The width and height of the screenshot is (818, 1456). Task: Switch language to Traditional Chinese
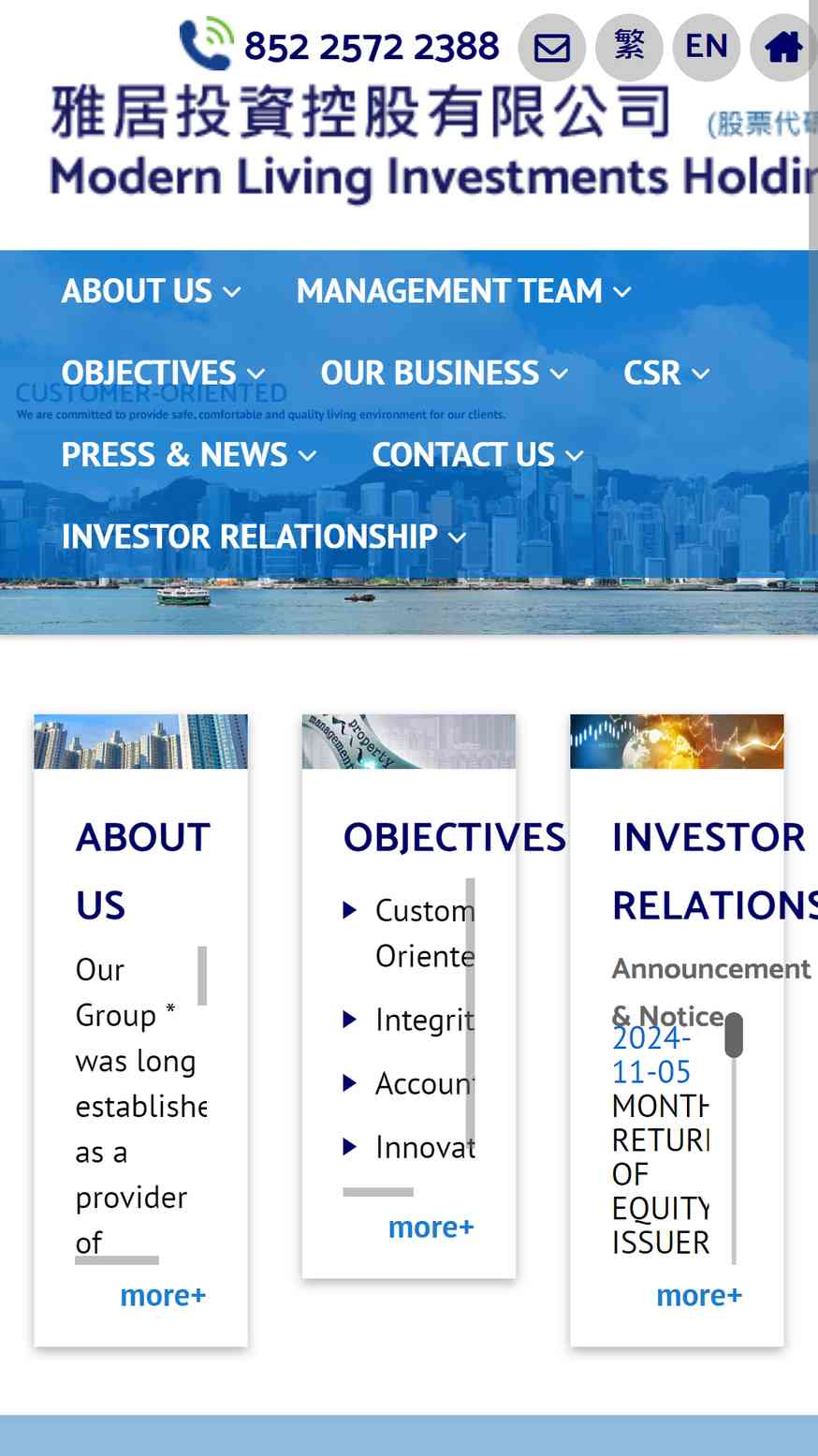point(629,47)
